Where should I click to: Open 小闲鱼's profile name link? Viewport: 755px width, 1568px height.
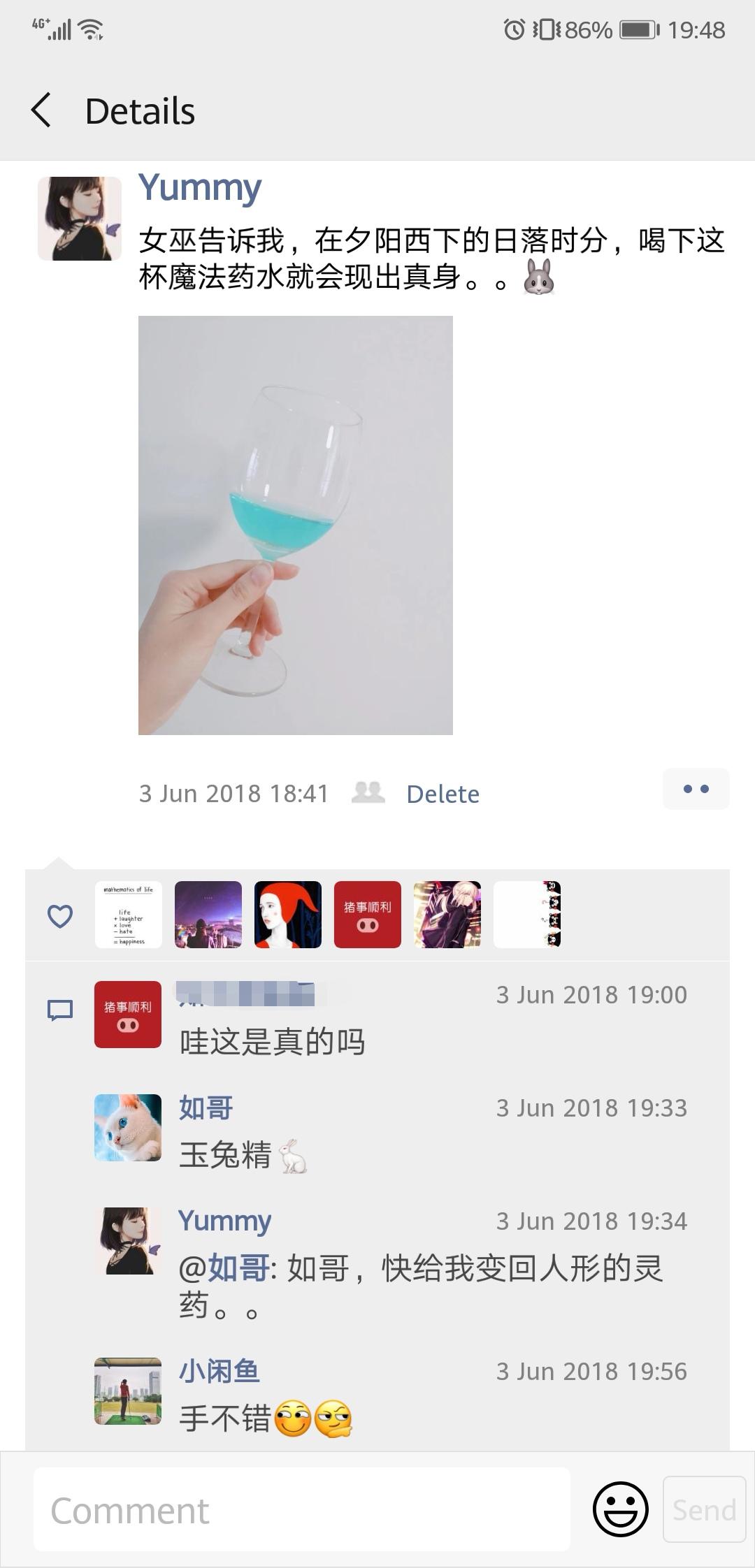click(x=220, y=1371)
